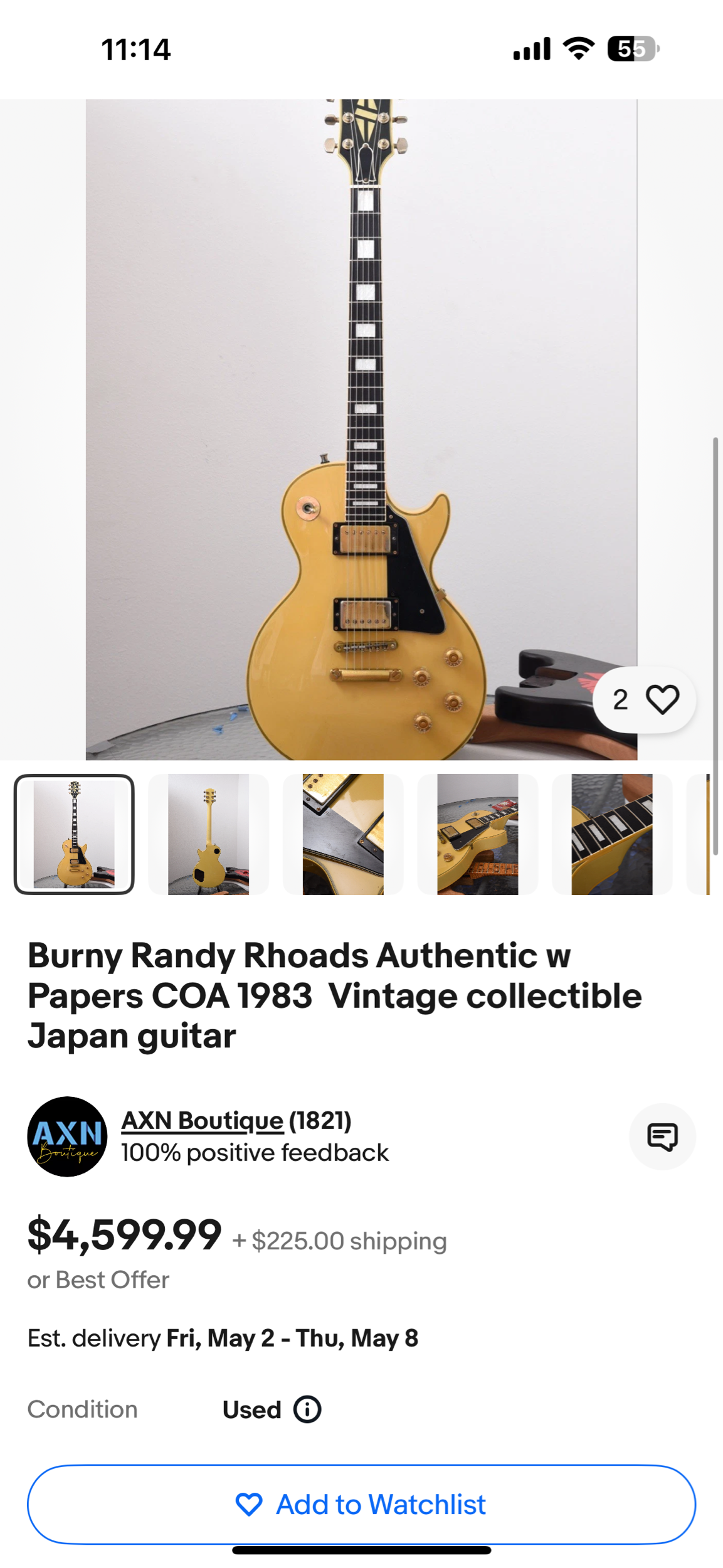Screen dimensions: 723x1568
Task: Message the seller via chat icon
Action: tap(662, 1136)
